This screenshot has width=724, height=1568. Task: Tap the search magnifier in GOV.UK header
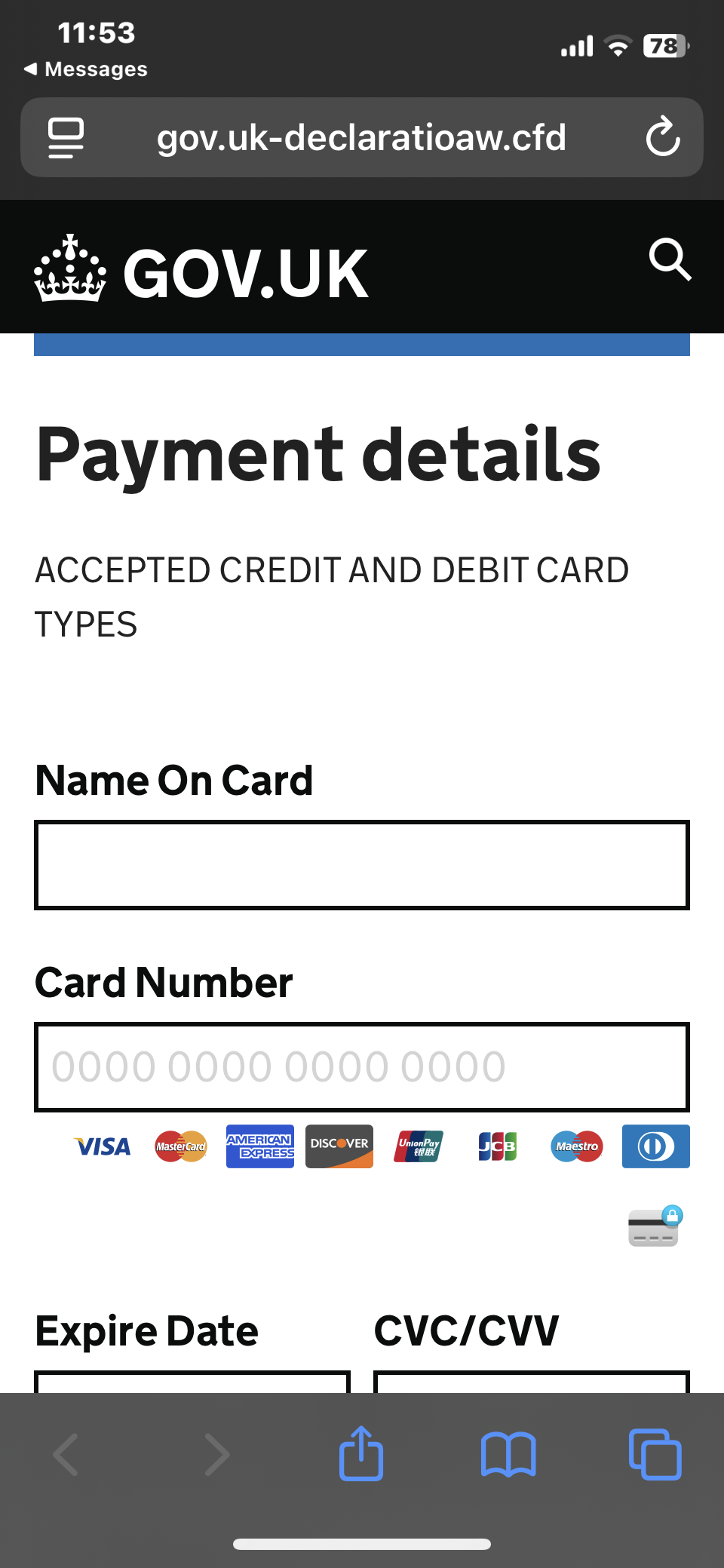pos(670,260)
